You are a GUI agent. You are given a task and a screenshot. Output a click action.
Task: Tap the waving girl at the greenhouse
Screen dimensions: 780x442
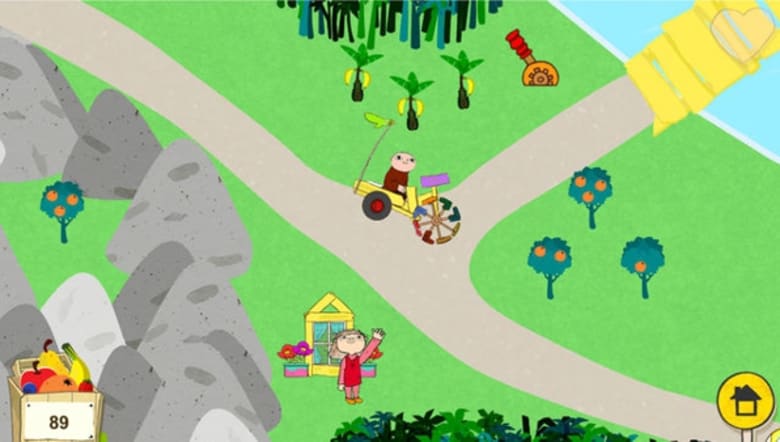point(354,363)
